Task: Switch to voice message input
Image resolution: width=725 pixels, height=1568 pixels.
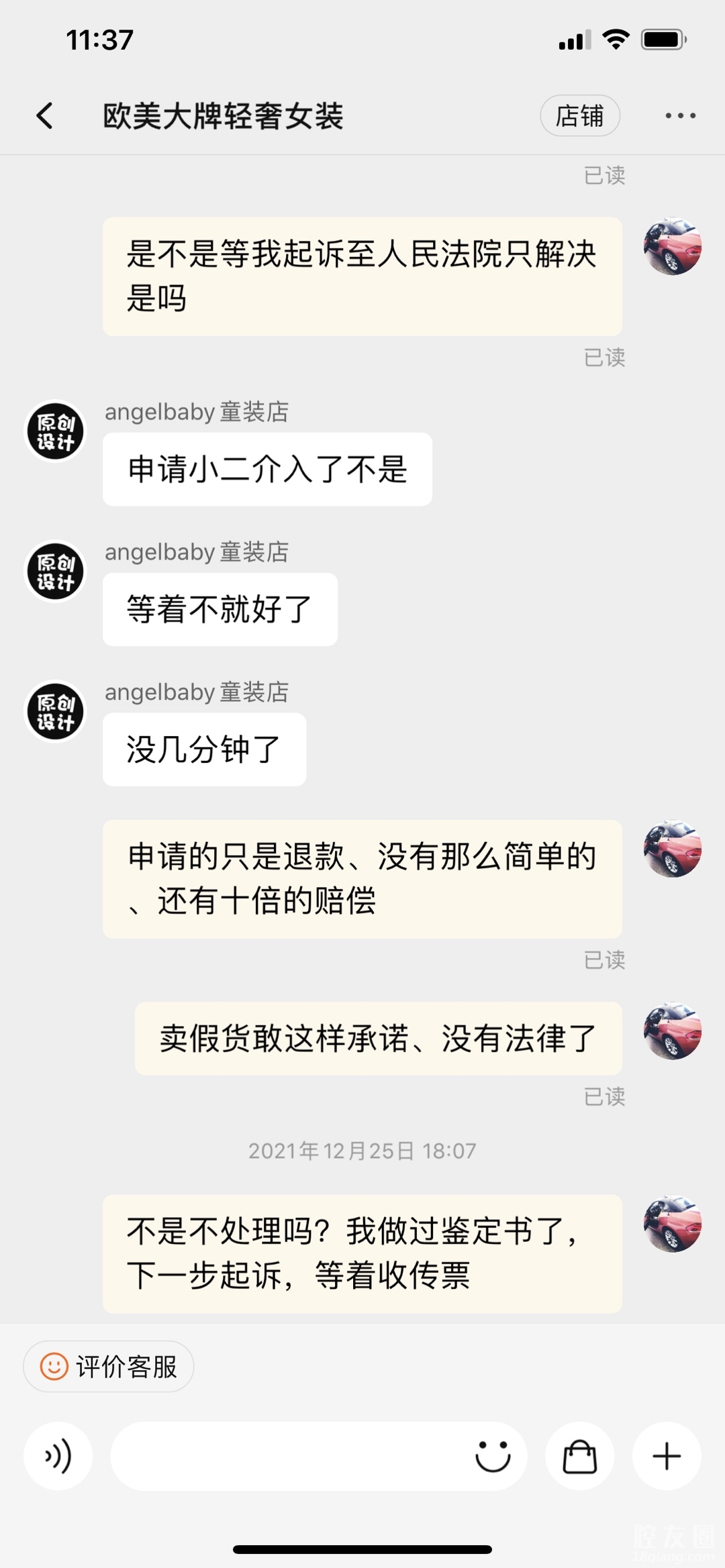Action: tap(58, 1456)
